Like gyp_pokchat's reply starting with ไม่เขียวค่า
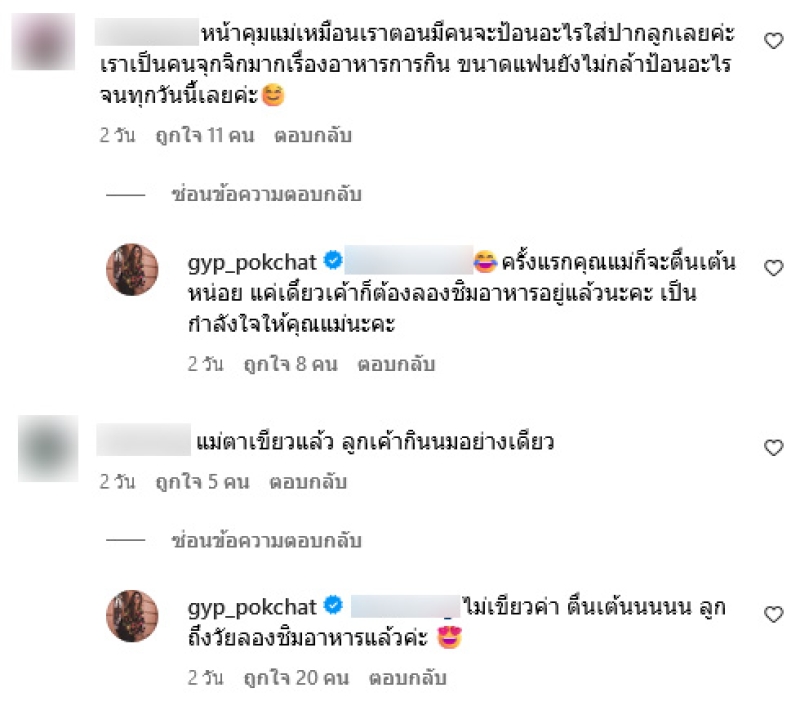This screenshot has height=706, width=800. pos(773,614)
